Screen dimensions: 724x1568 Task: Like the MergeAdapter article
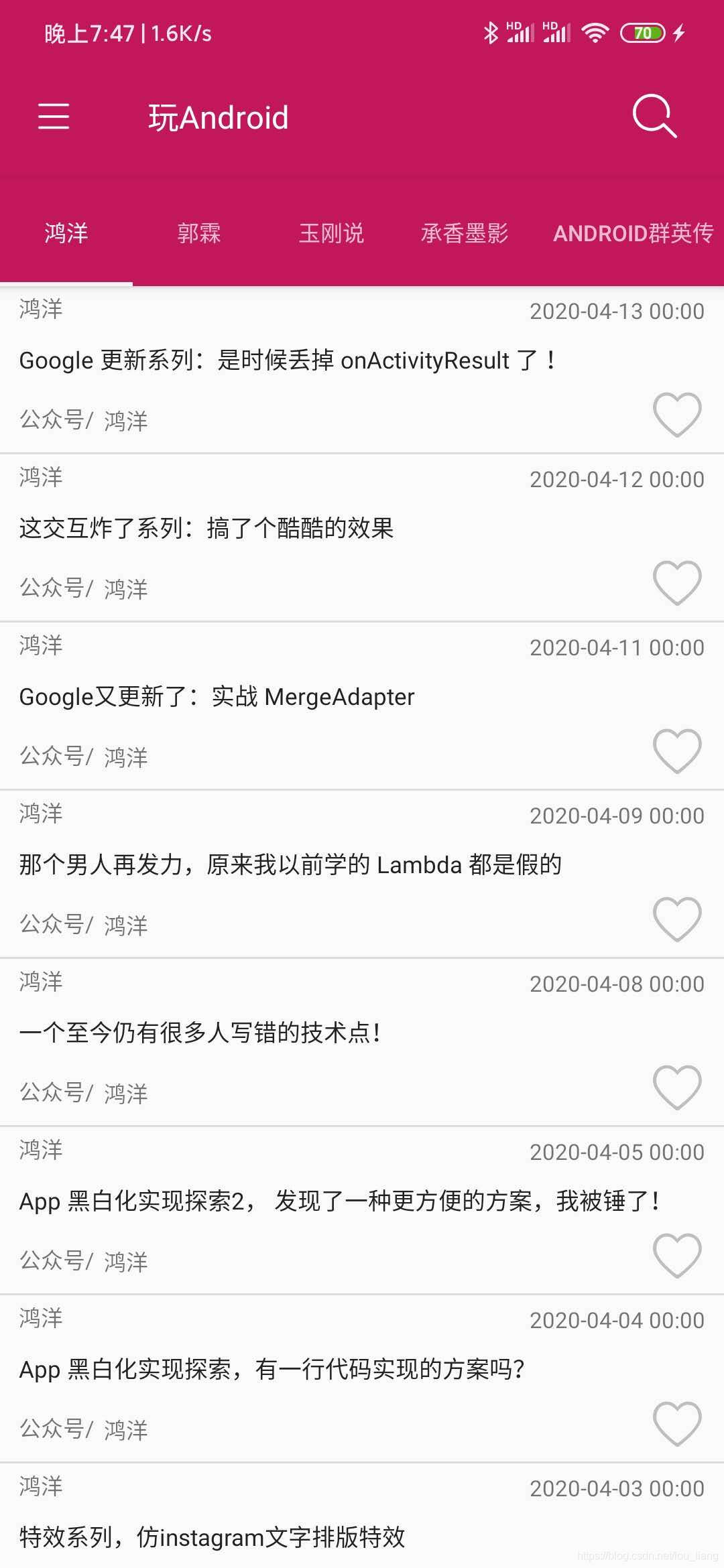coord(677,751)
